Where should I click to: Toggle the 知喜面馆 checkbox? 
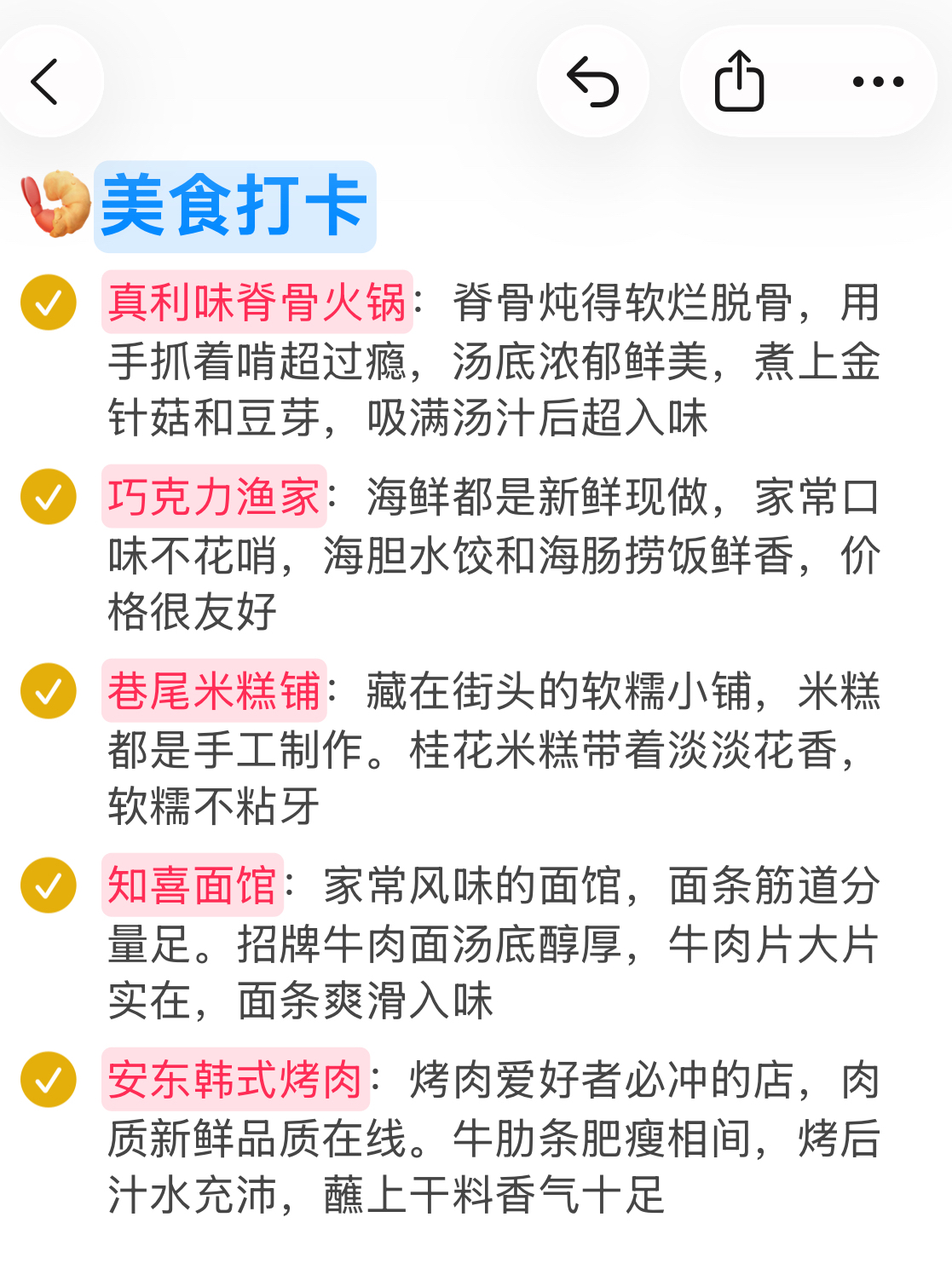[49, 885]
